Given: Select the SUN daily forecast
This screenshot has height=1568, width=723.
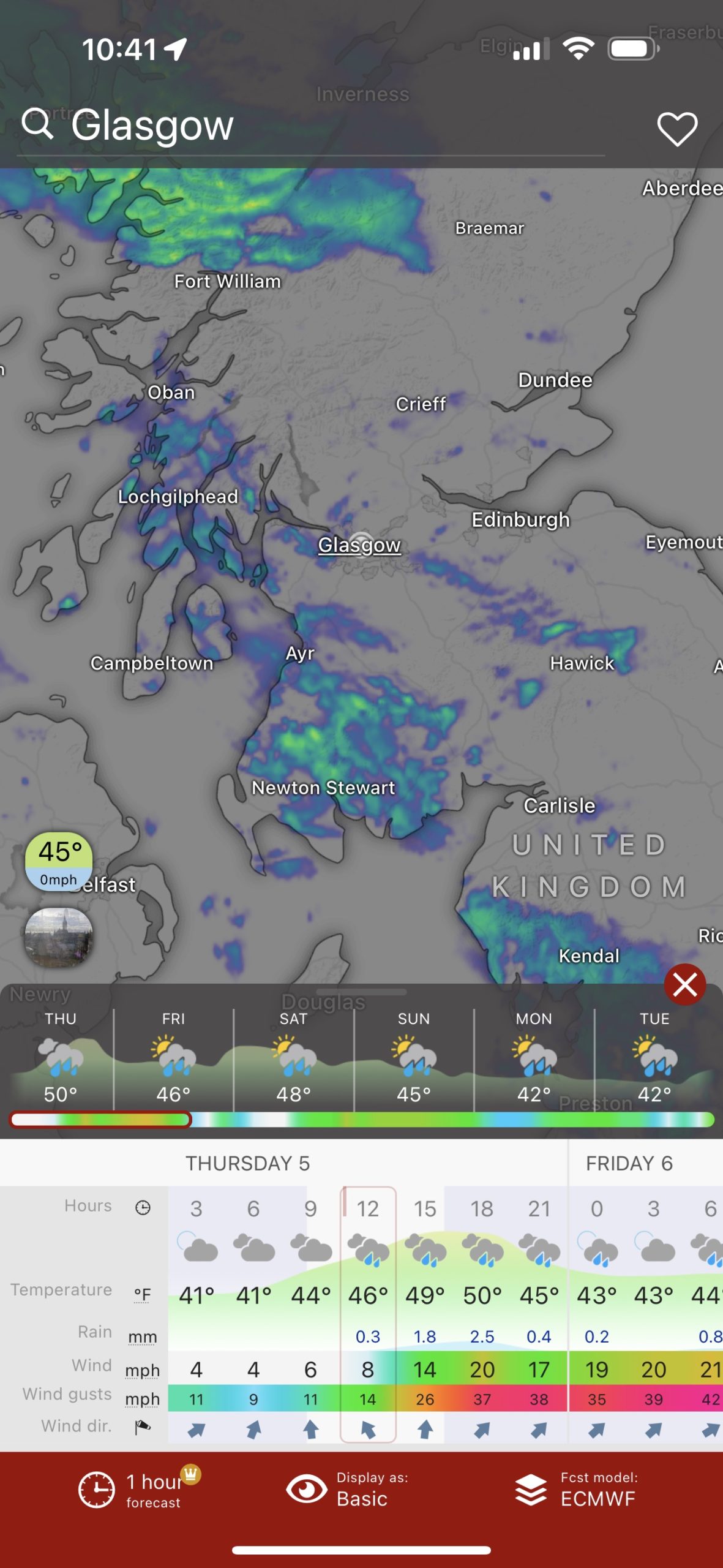Looking at the screenshot, I should click(x=414, y=1058).
